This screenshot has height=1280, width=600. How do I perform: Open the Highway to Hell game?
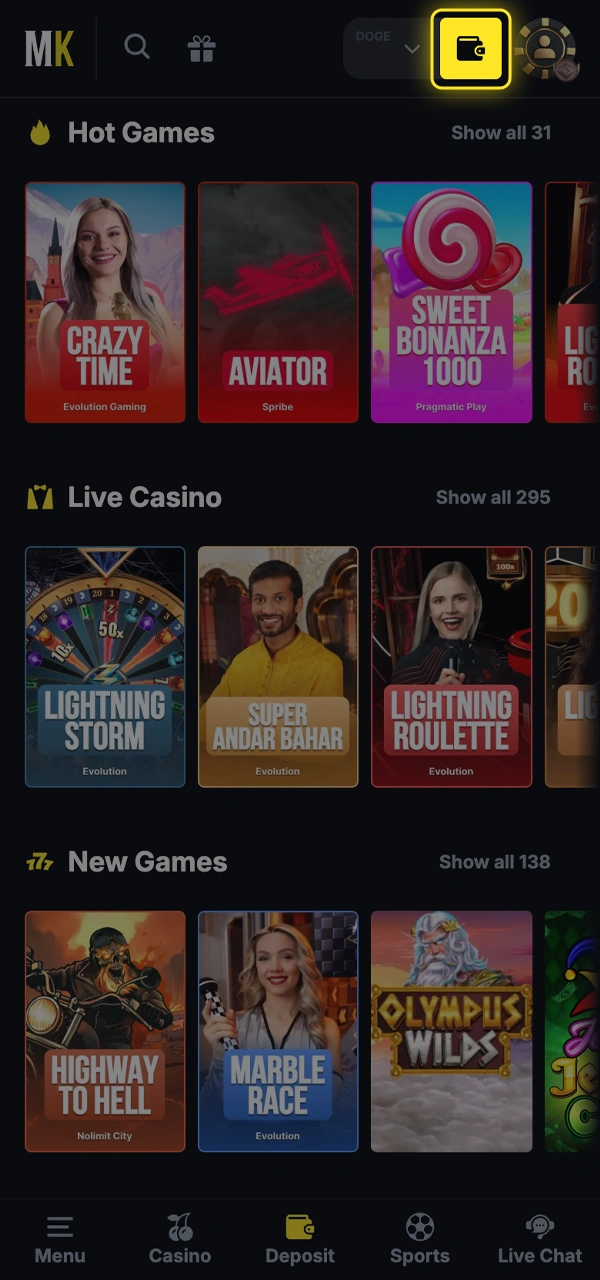(x=105, y=1031)
